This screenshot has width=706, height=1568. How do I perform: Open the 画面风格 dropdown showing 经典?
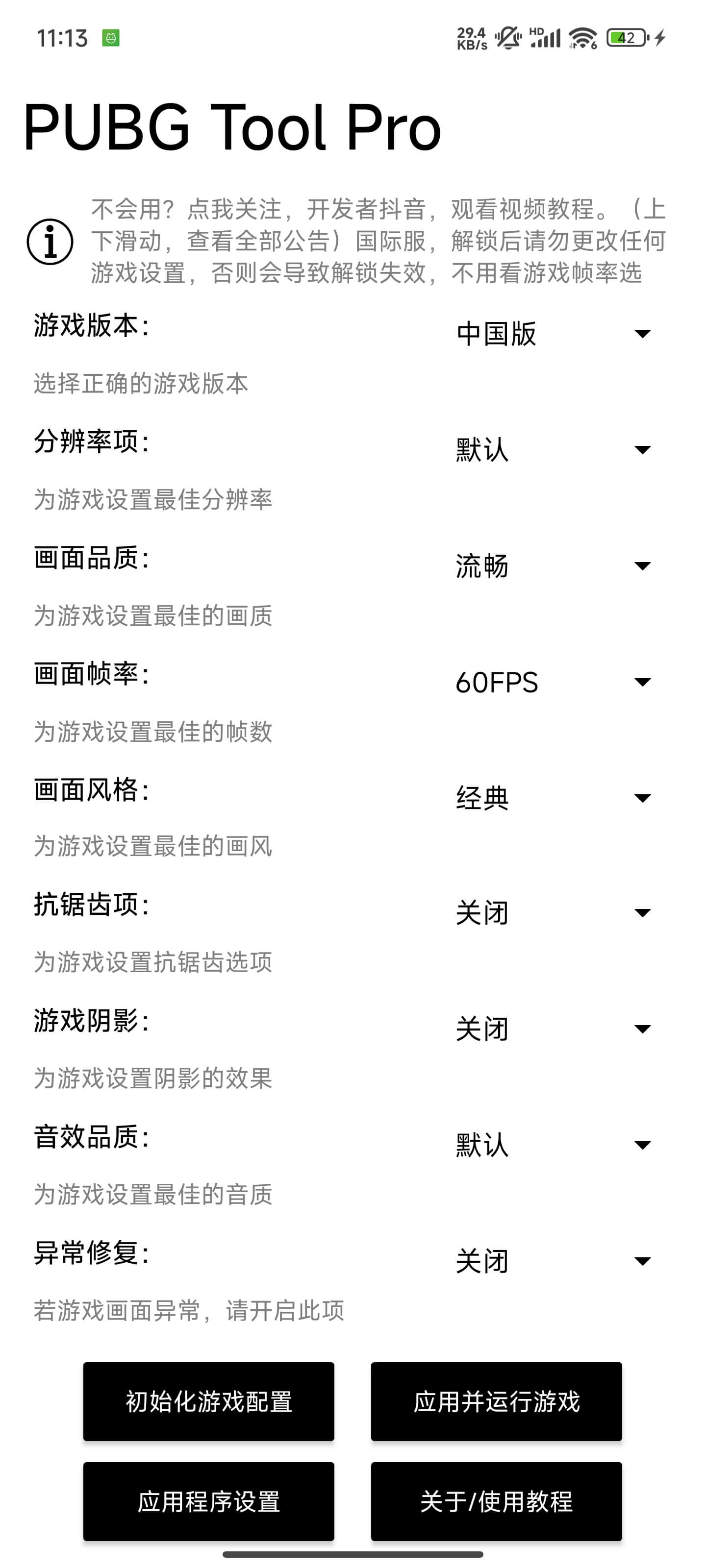(x=553, y=798)
